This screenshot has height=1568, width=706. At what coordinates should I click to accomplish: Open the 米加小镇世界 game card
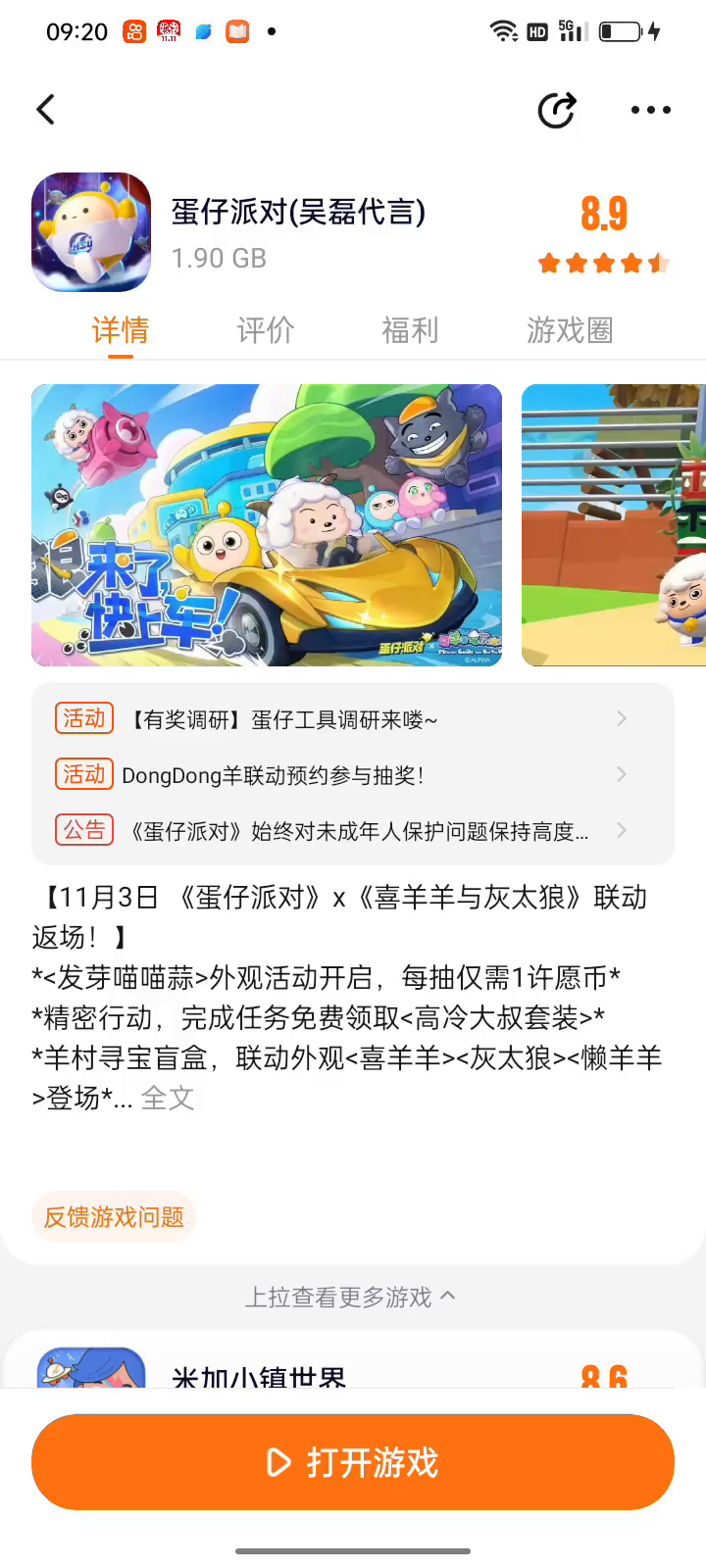[353, 1360]
